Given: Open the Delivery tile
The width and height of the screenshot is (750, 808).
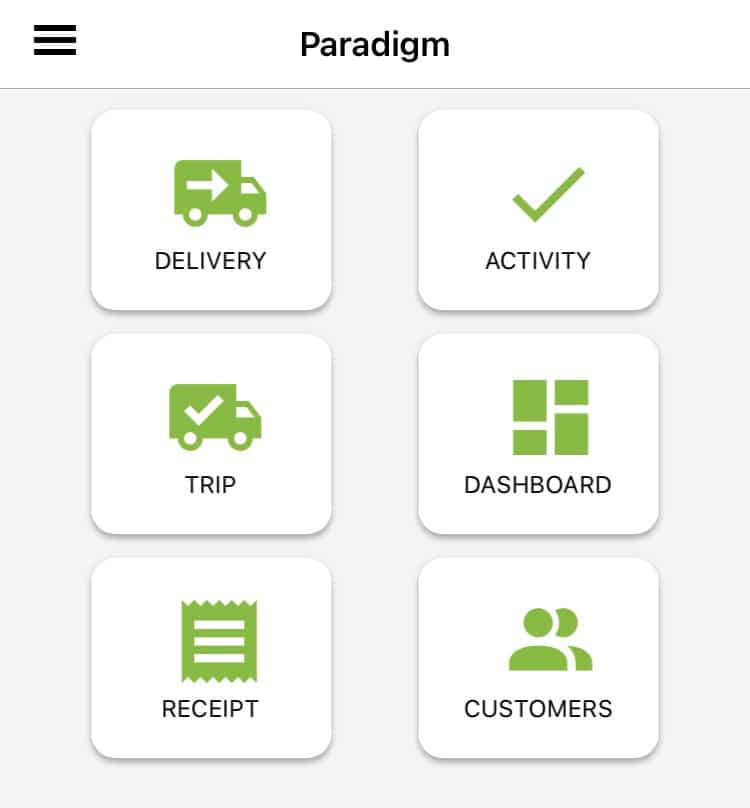Looking at the screenshot, I should tap(211, 210).
